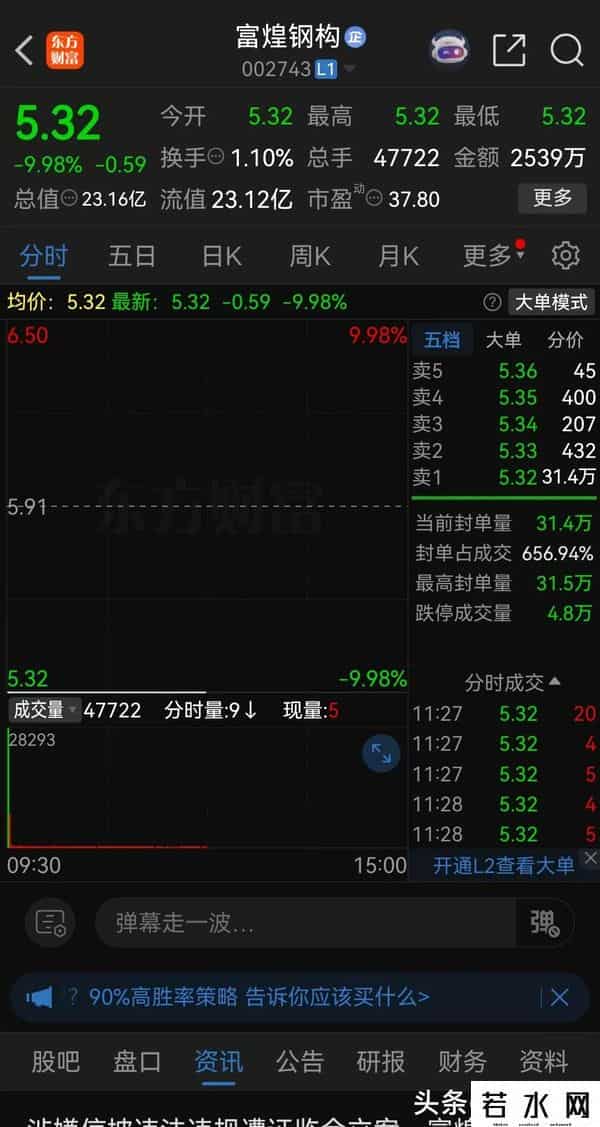Image resolution: width=600 pixels, height=1127 pixels.
Task: Expand the chart to full screen
Action: [381, 753]
